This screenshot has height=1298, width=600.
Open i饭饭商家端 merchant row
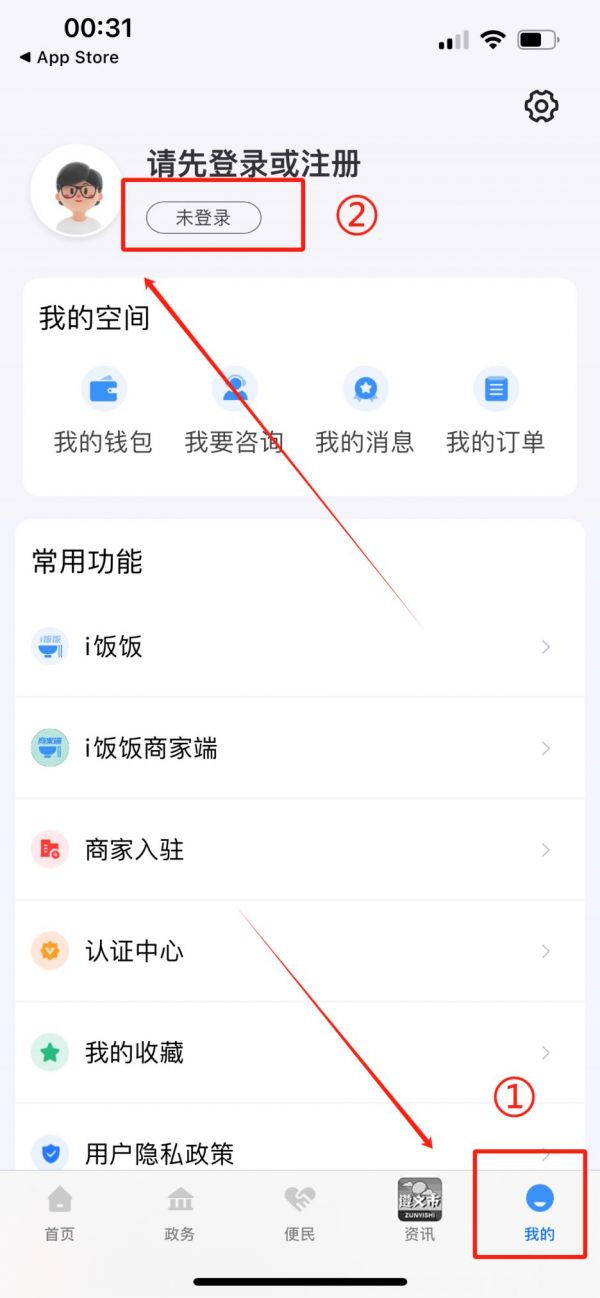[x=300, y=748]
